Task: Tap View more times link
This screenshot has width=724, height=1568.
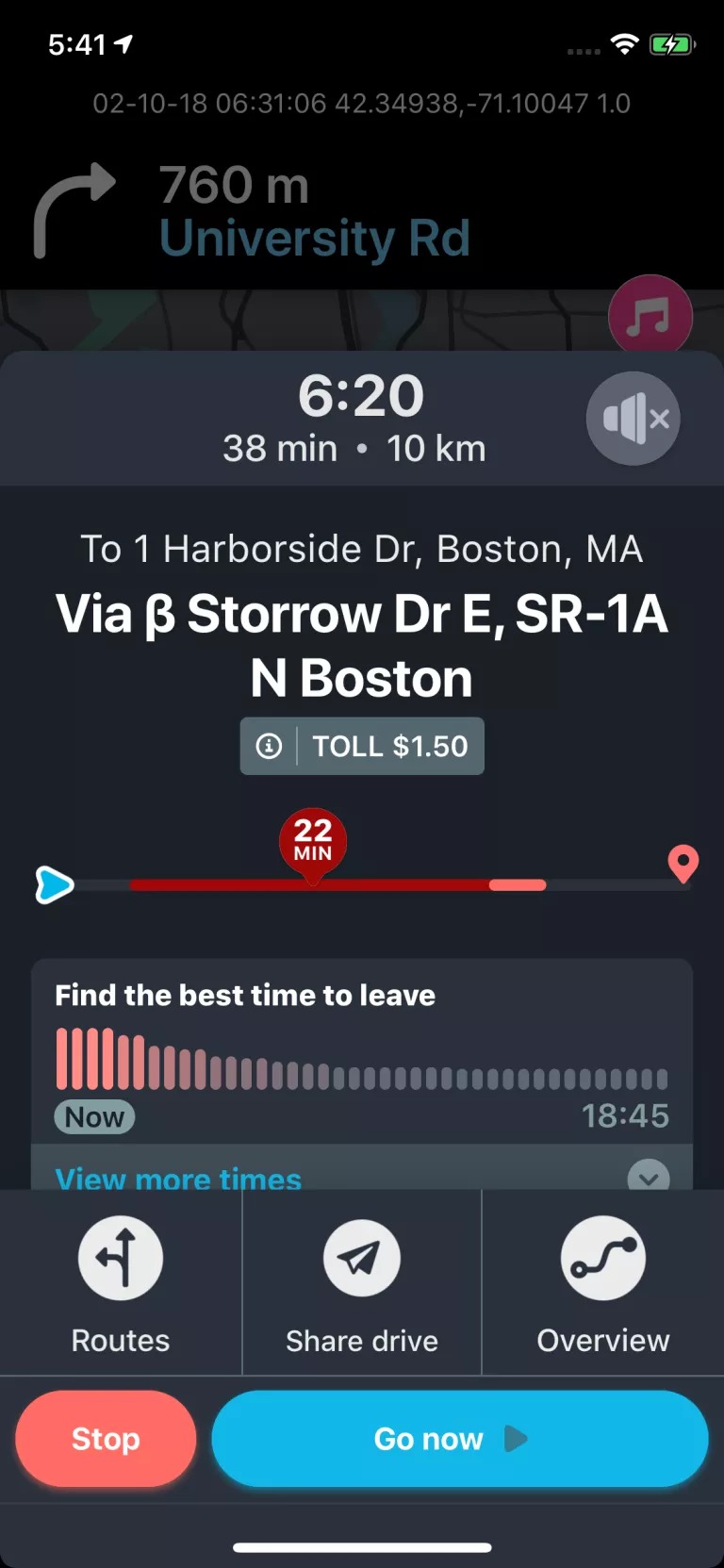Action: [x=178, y=1177]
